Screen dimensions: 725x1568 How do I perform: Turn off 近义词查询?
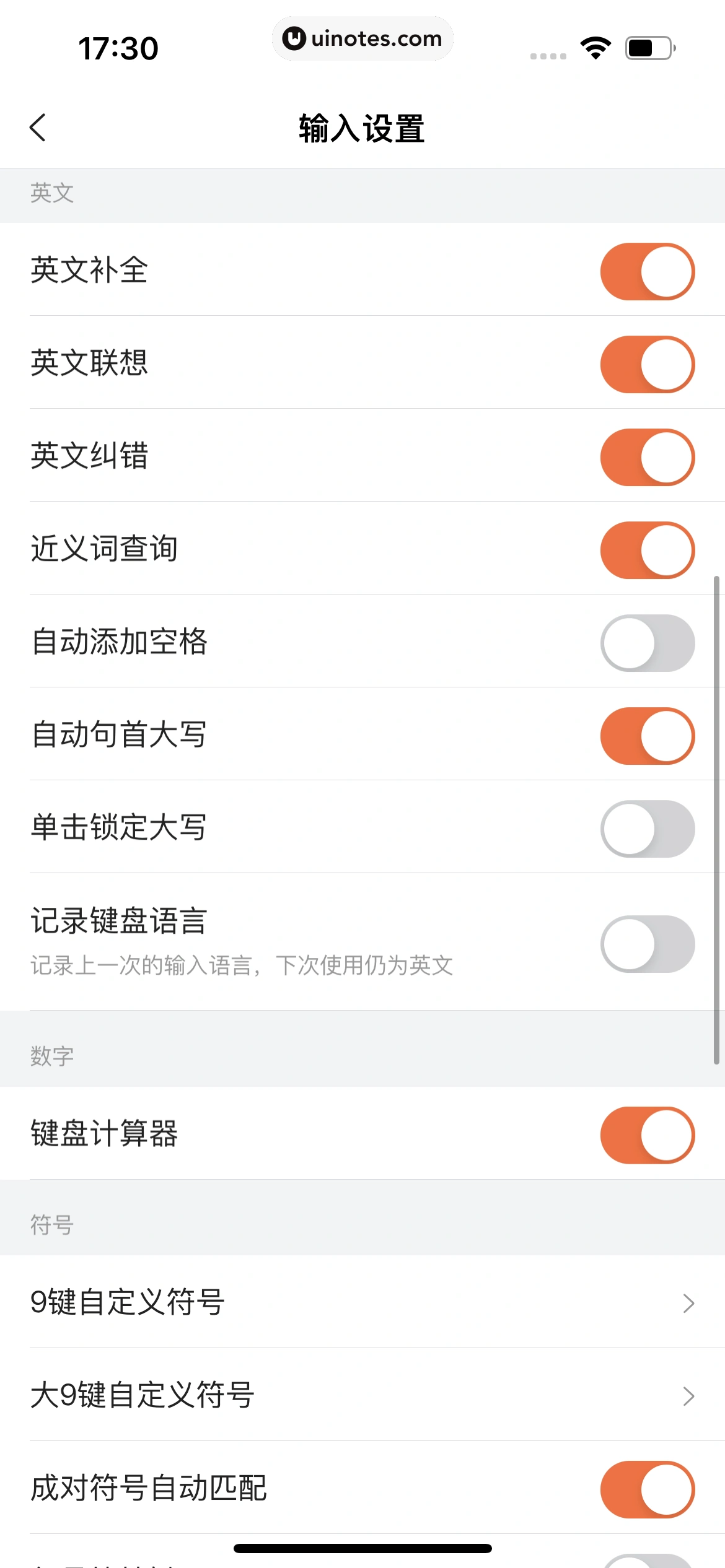click(647, 550)
